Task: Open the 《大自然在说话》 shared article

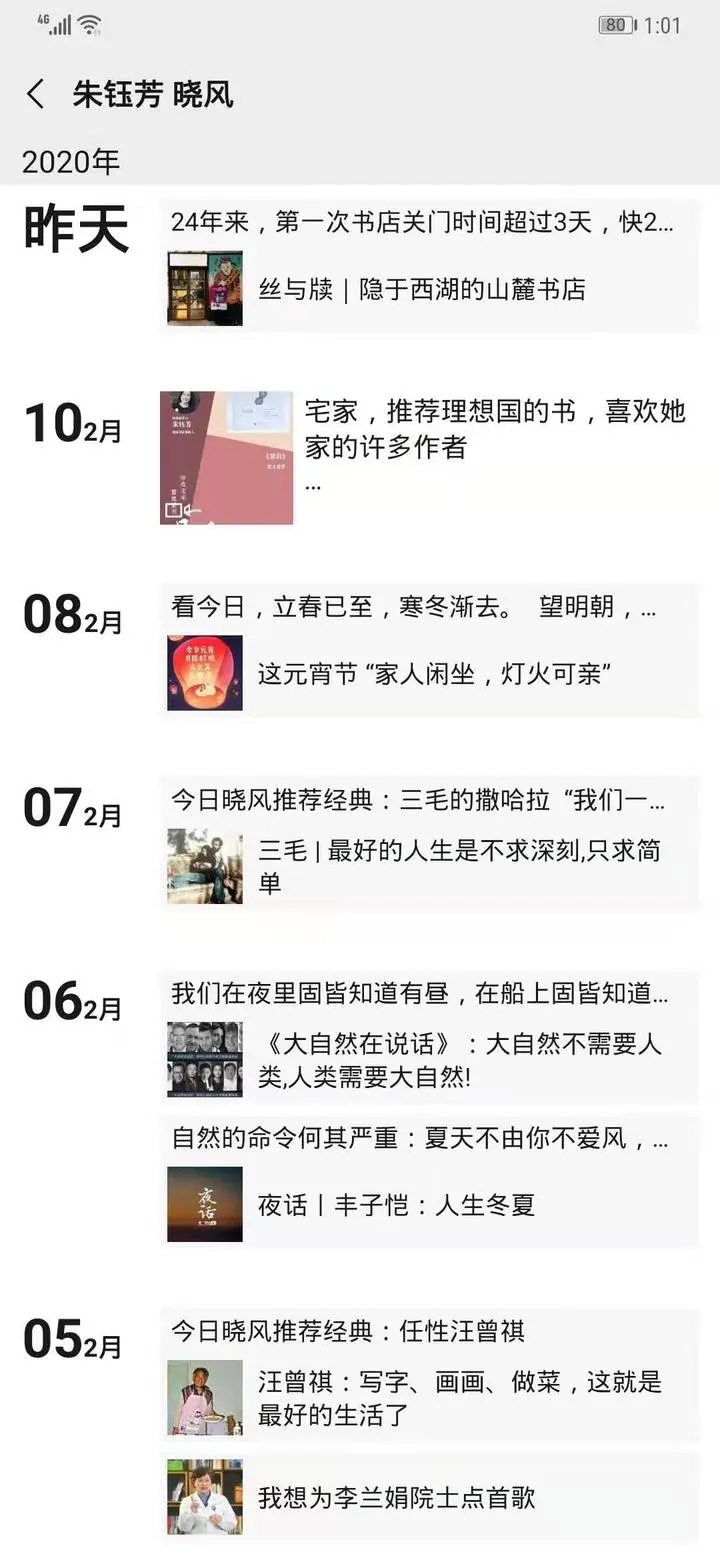Action: pos(430,1060)
